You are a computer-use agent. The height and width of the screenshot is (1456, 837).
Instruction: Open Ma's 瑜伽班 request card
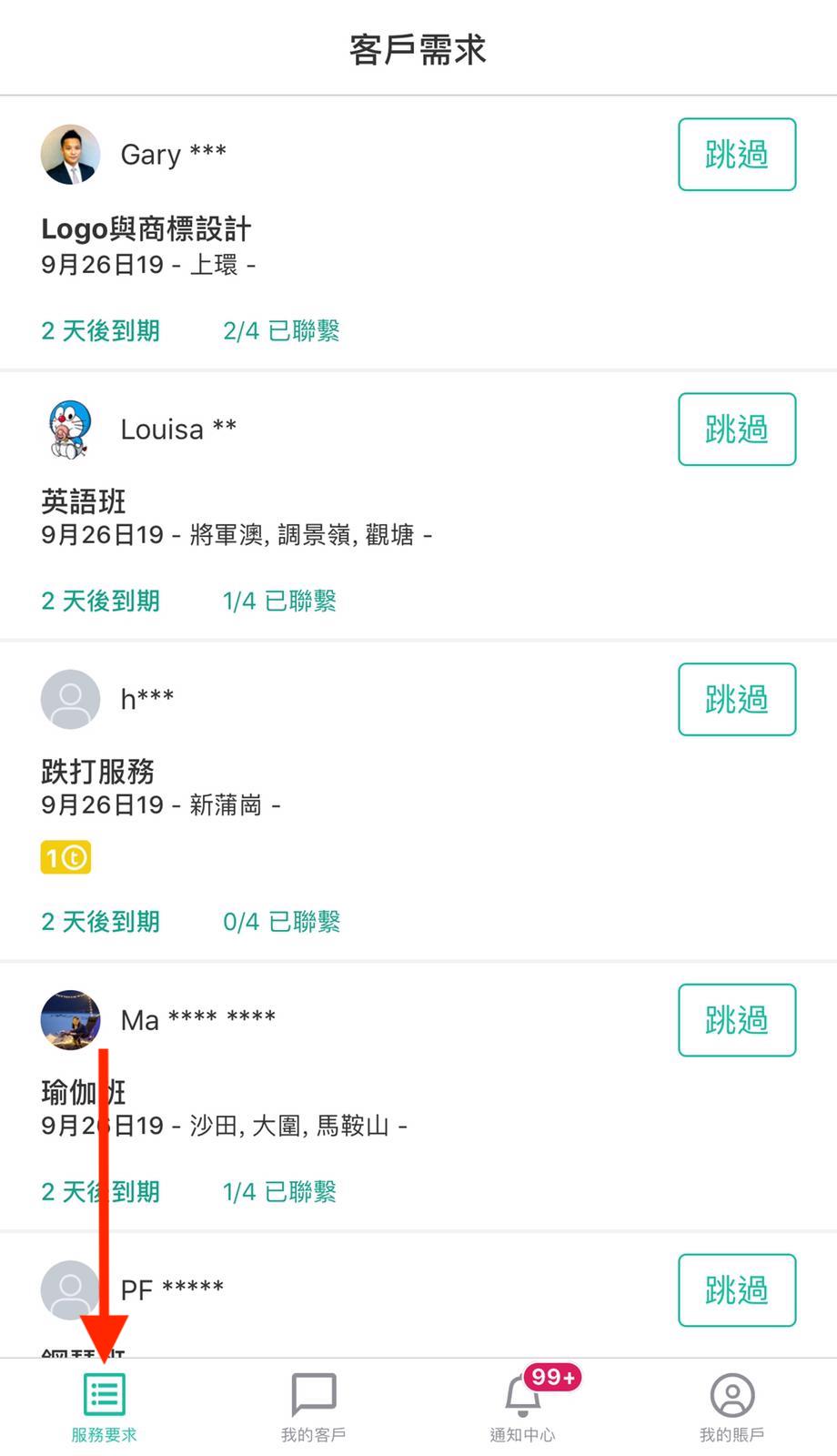346,1097
